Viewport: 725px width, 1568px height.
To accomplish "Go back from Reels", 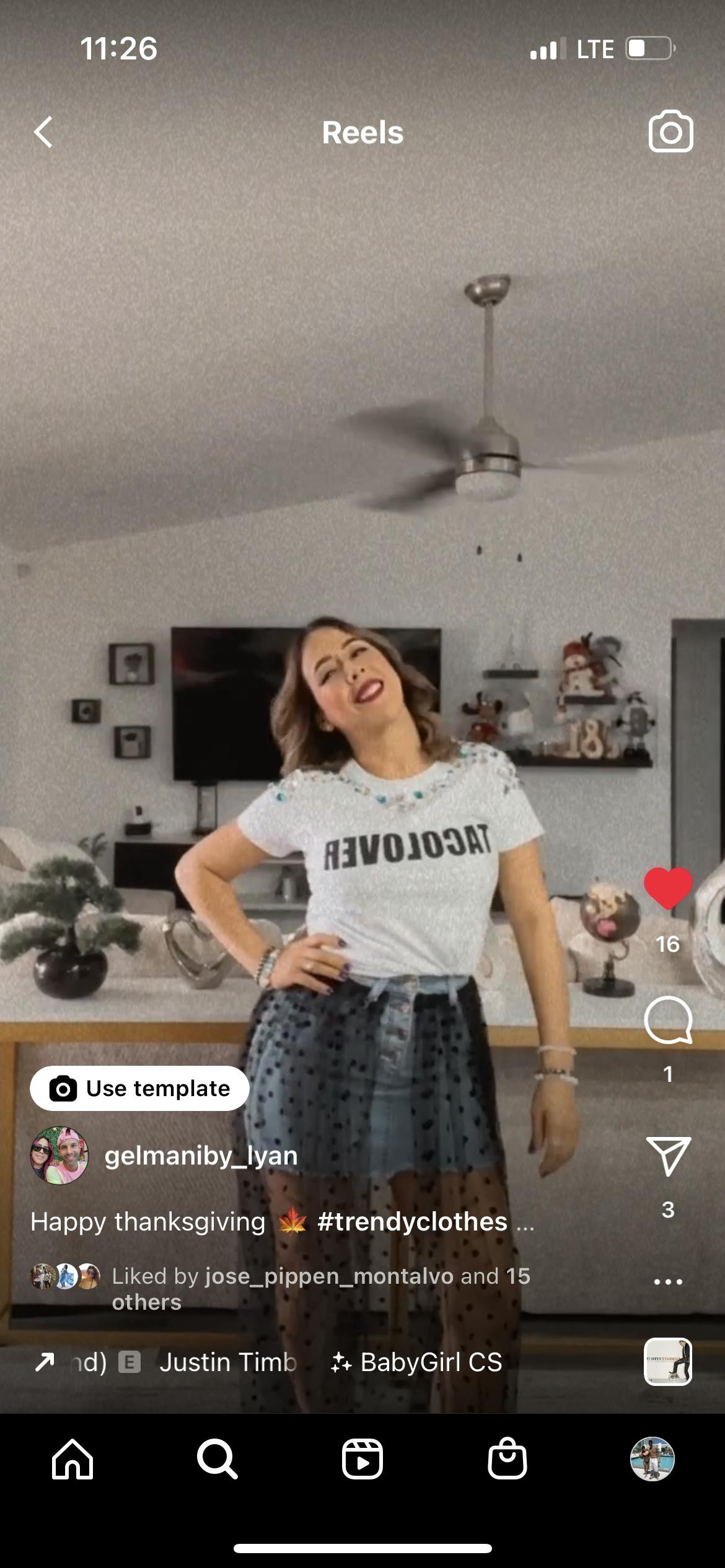I will (x=43, y=132).
